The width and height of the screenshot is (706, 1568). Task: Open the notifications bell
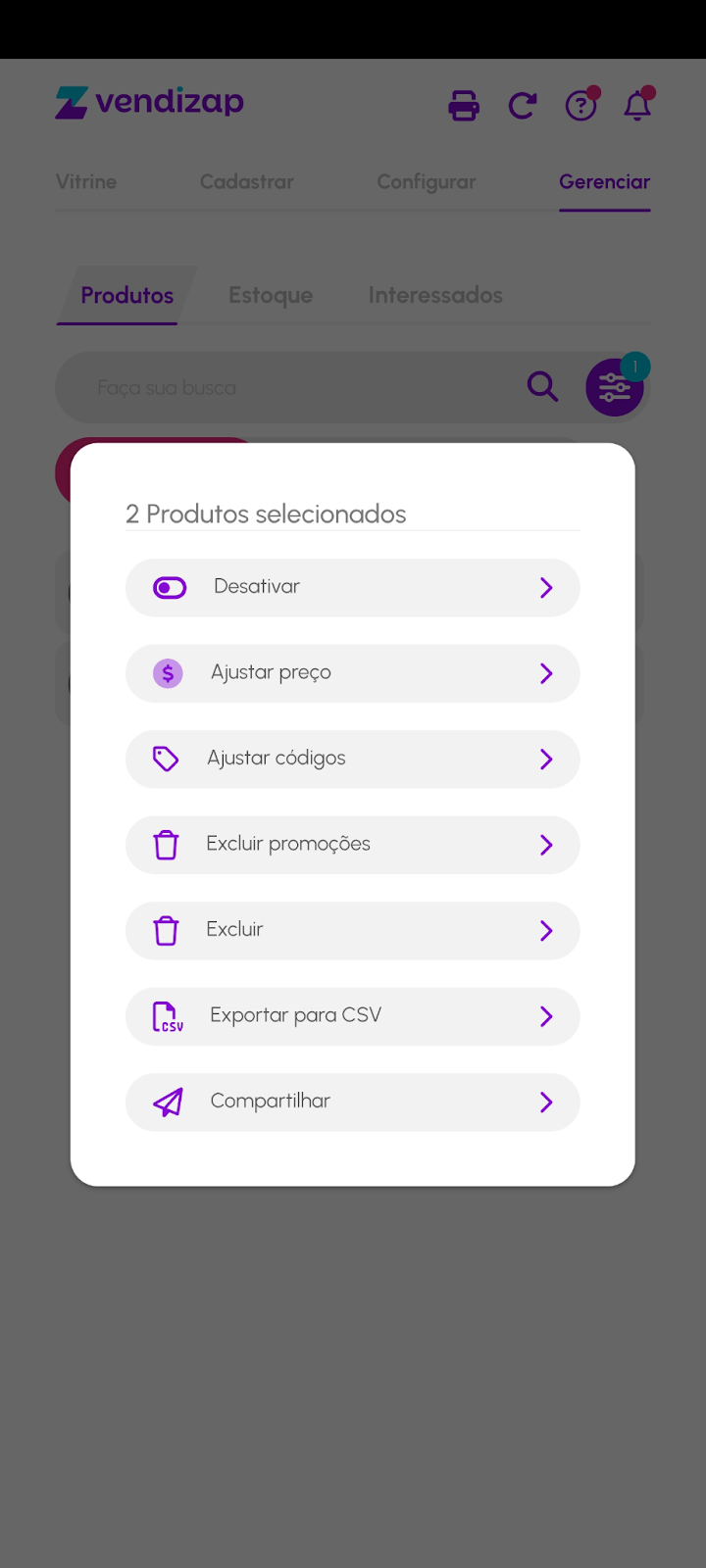pyautogui.click(x=637, y=105)
